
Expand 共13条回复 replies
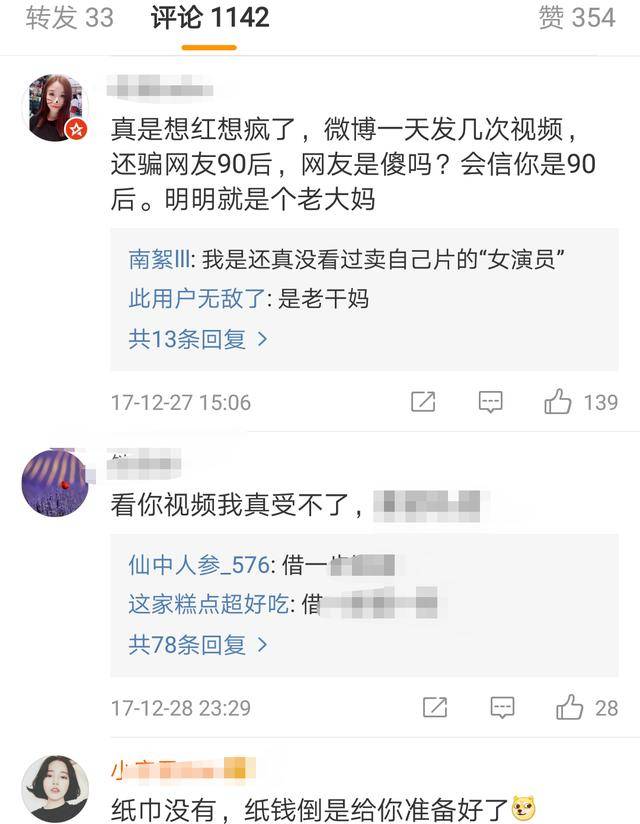pyautogui.click(x=198, y=339)
